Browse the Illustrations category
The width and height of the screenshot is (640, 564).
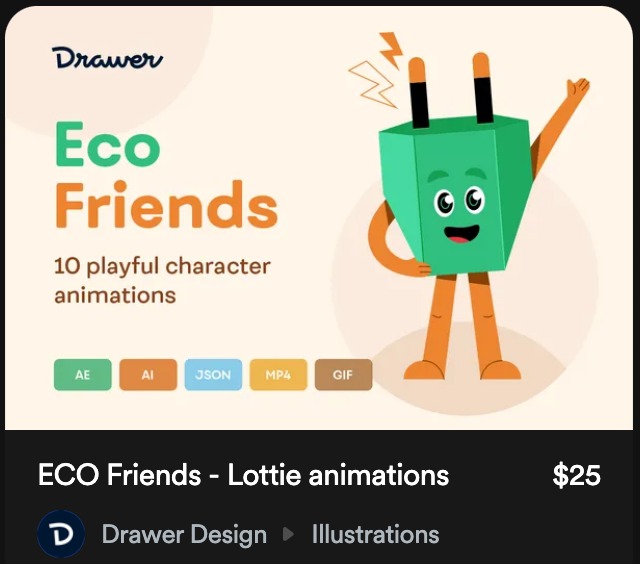tap(375, 535)
